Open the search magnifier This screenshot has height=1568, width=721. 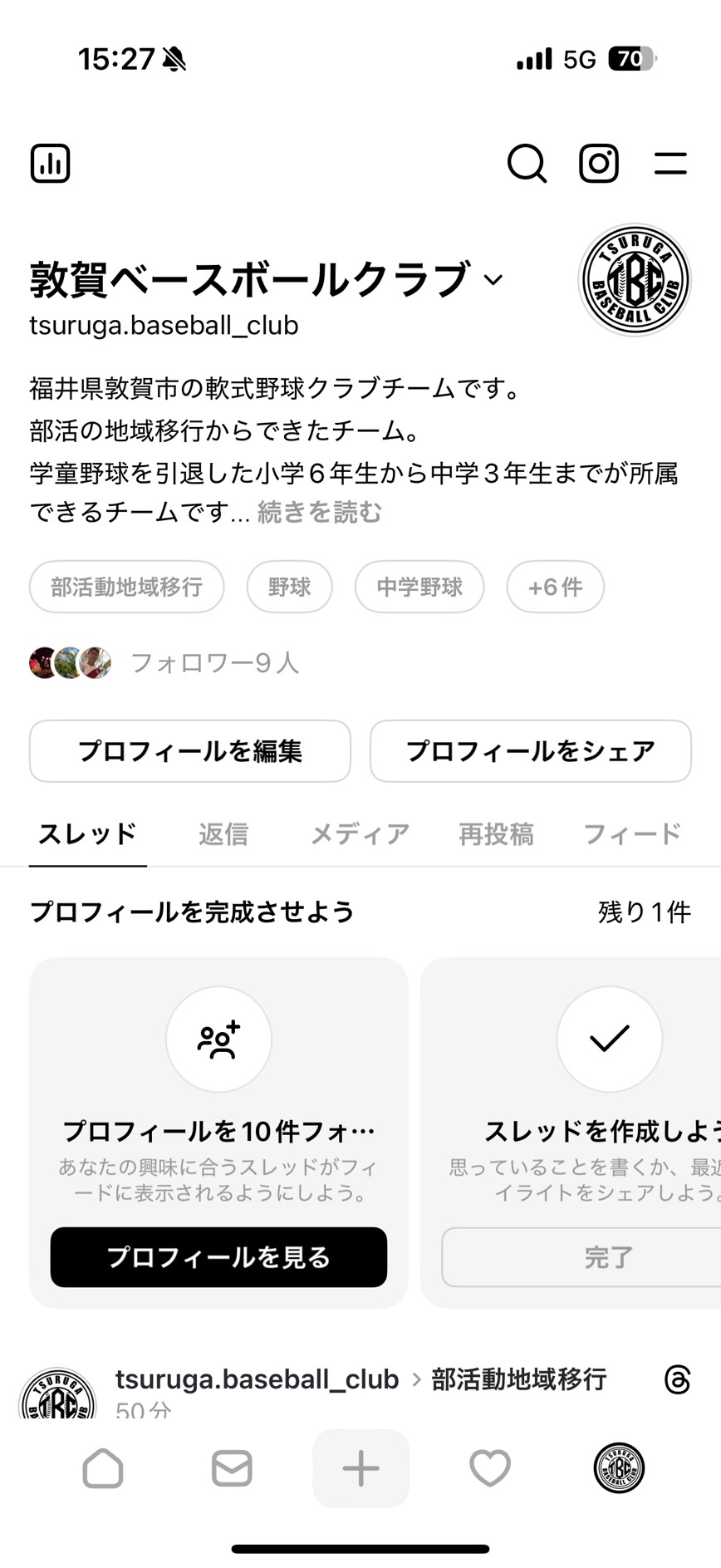coord(527,163)
